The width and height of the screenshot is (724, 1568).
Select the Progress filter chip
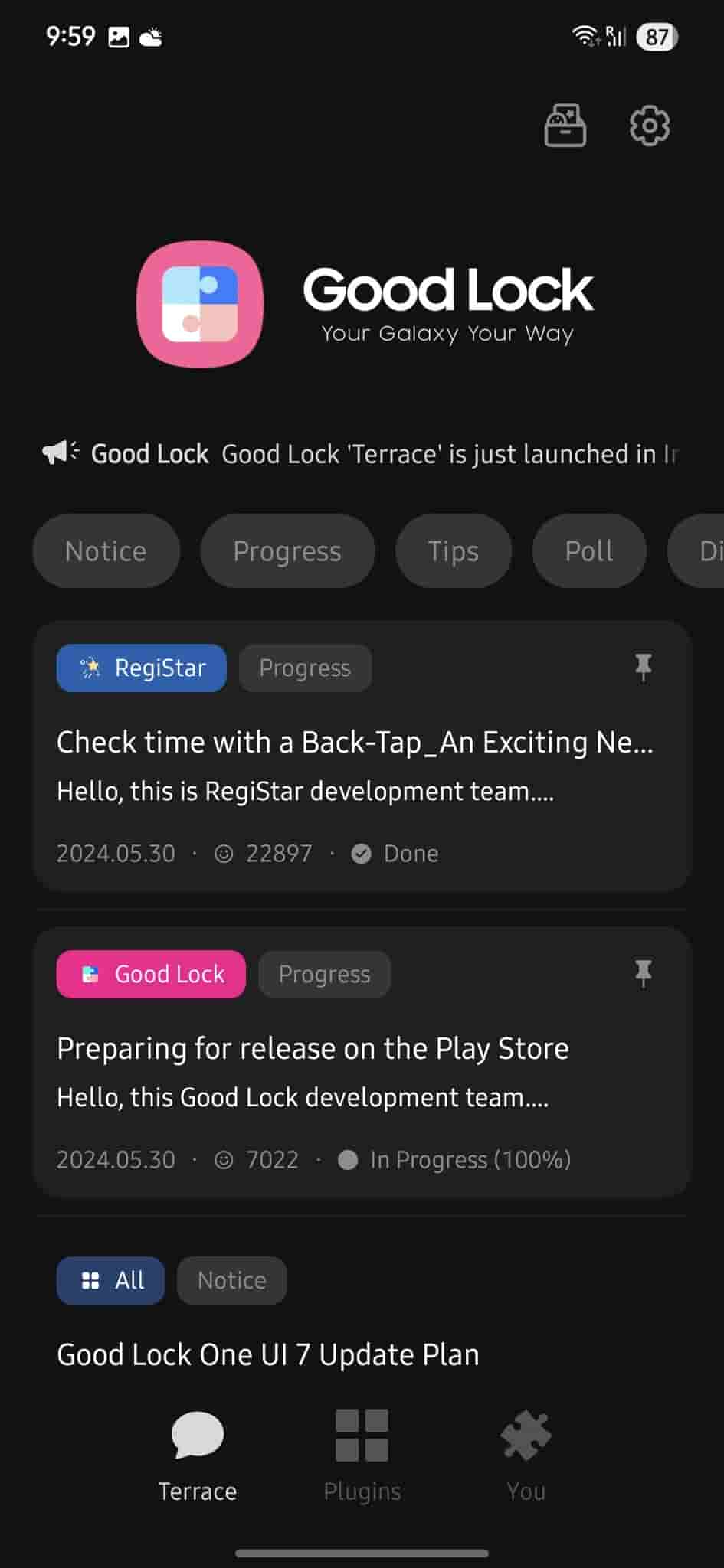(x=287, y=551)
